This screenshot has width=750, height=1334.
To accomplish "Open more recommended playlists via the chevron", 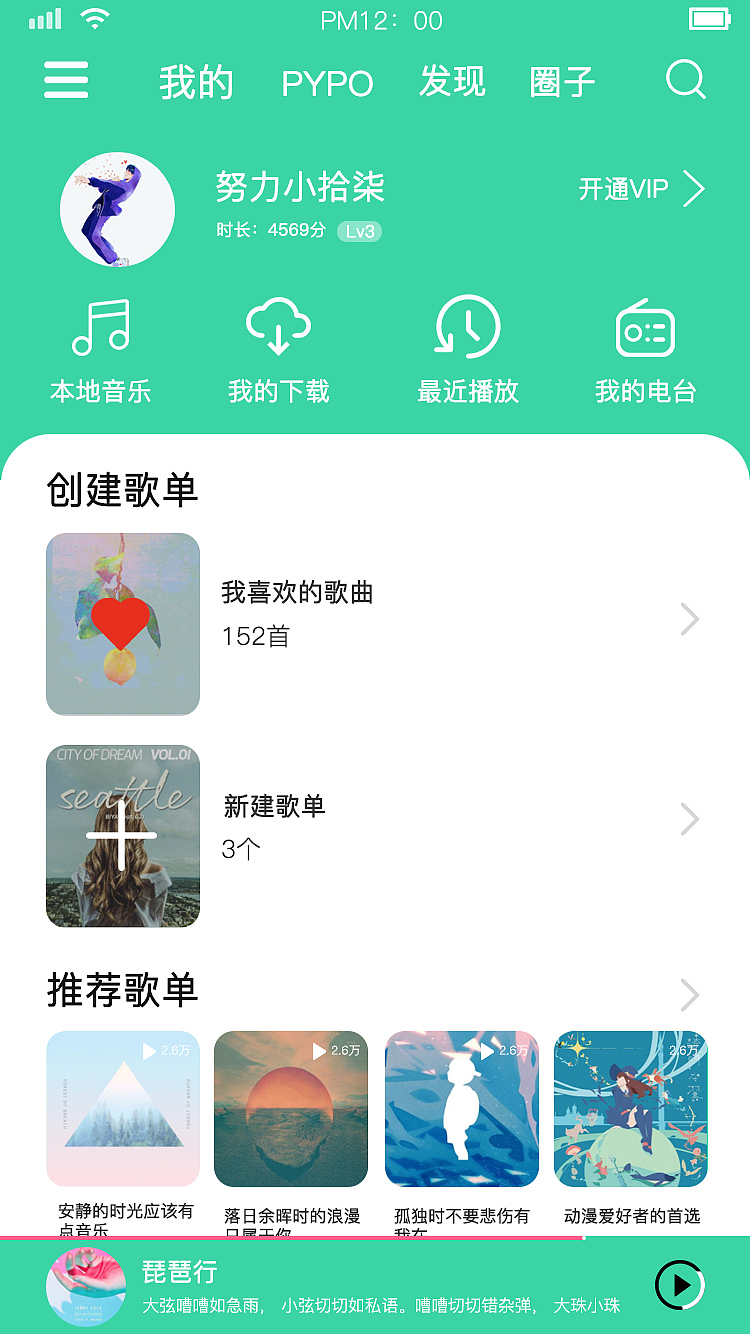I will (x=689, y=995).
